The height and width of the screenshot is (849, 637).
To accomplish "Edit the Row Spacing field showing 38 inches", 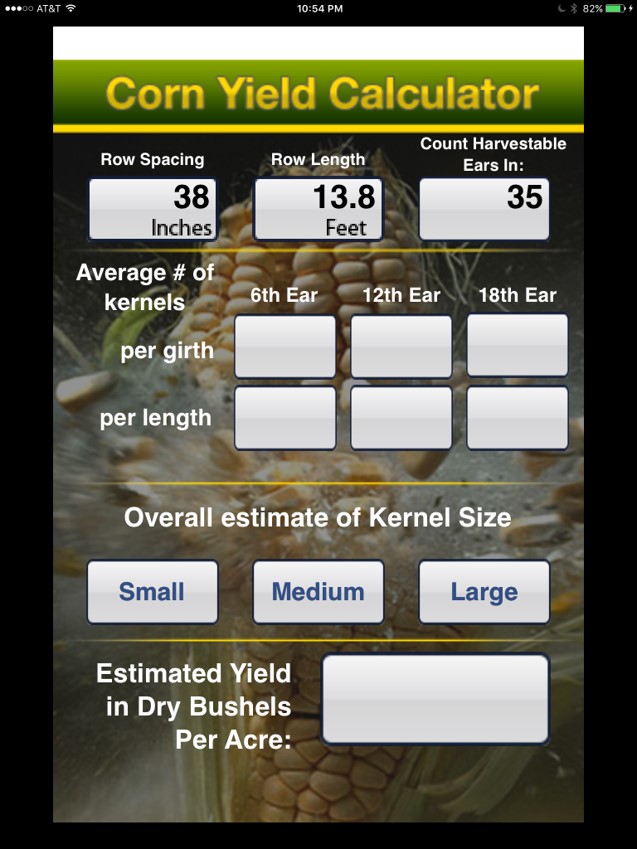I will [x=152, y=209].
